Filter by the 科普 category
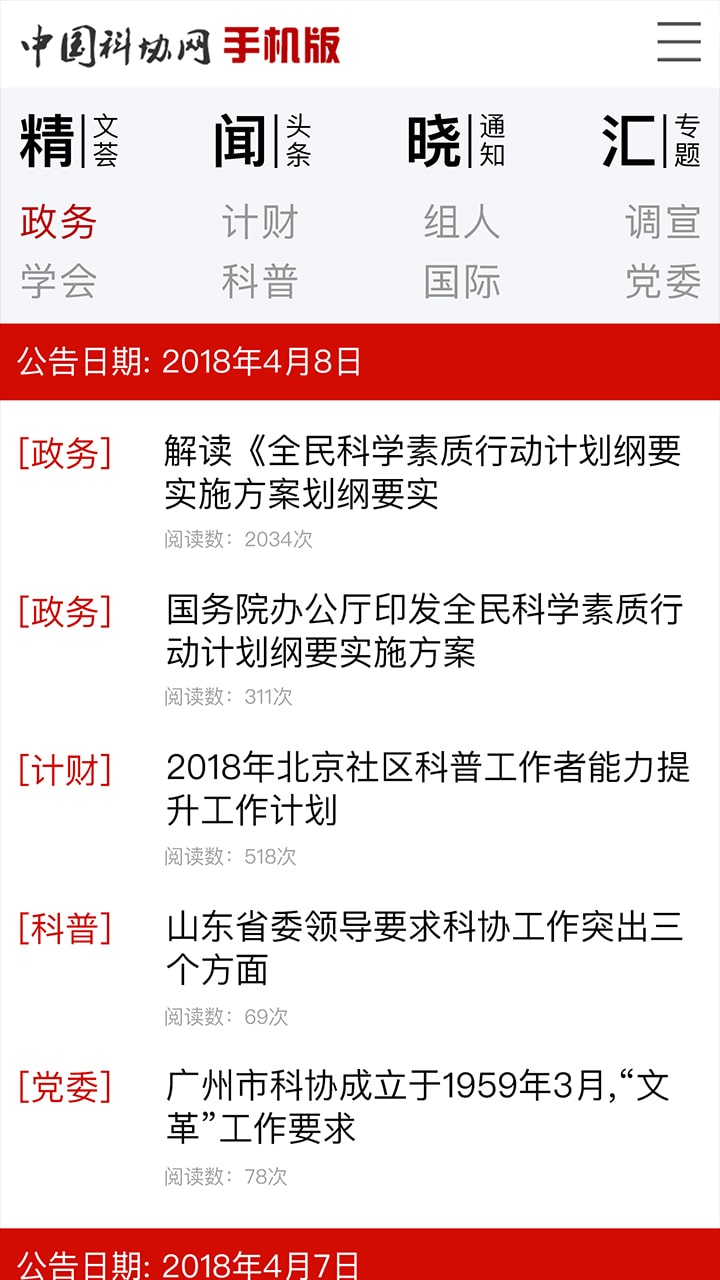Screen dimensions: 720x1280 point(260,282)
